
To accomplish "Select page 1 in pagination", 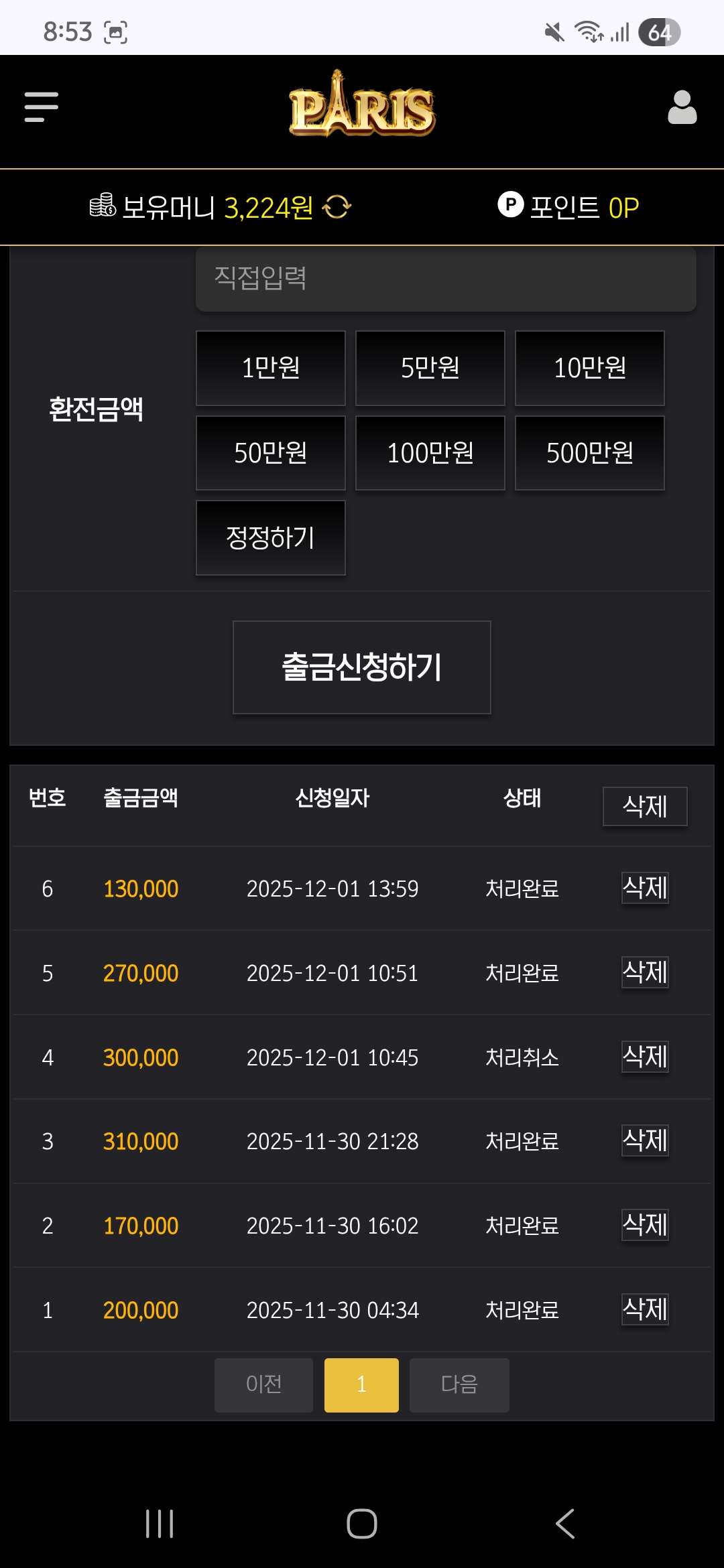I will click(x=361, y=1385).
